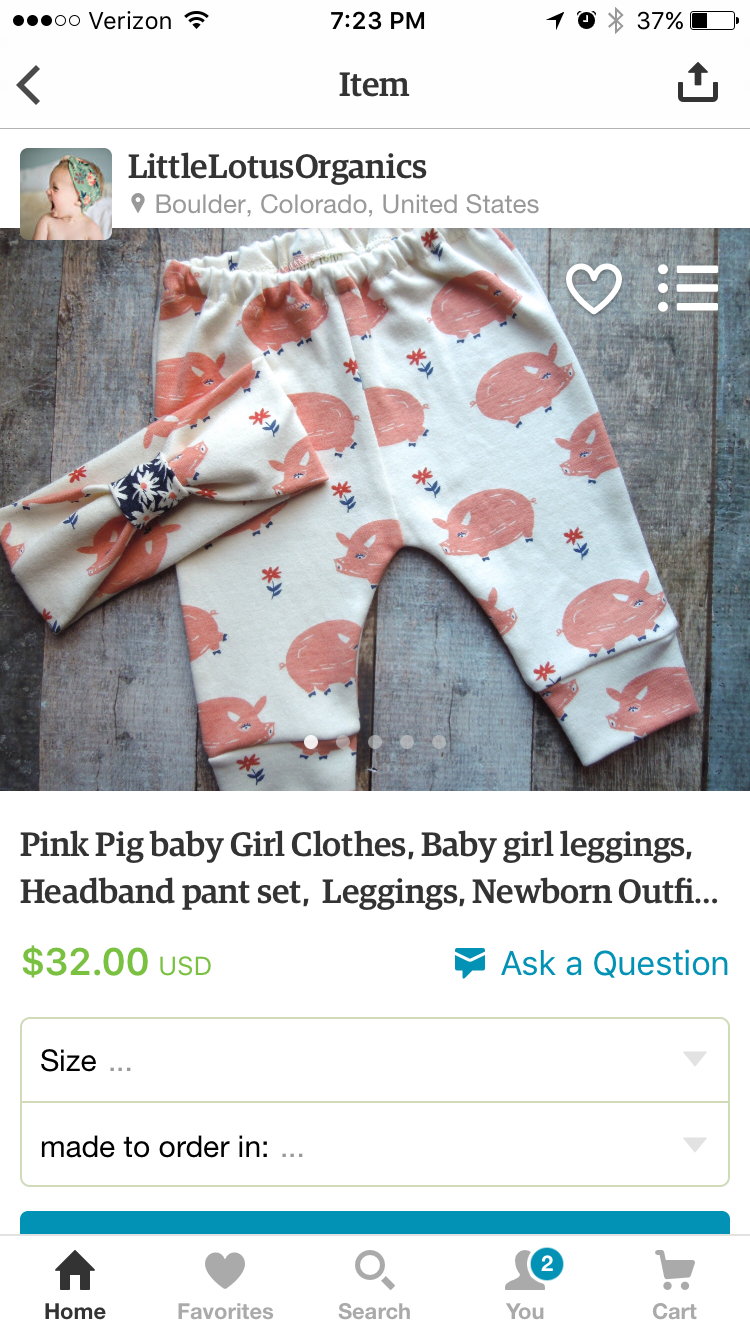Go to the Search tab

coord(374,1286)
